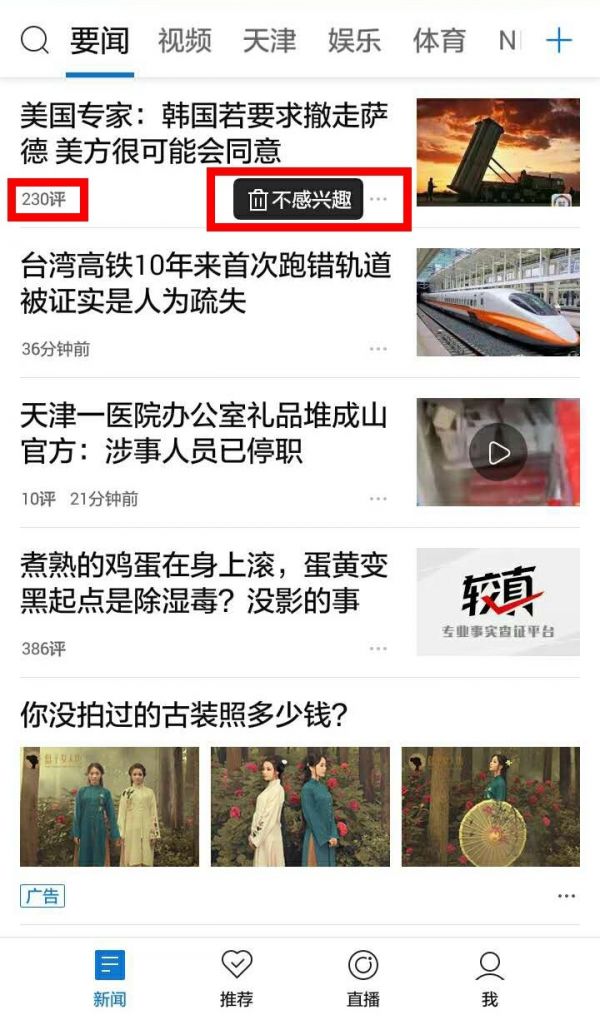
Task: Switch to the 娱乐 tab
Action: click(355, 41)
